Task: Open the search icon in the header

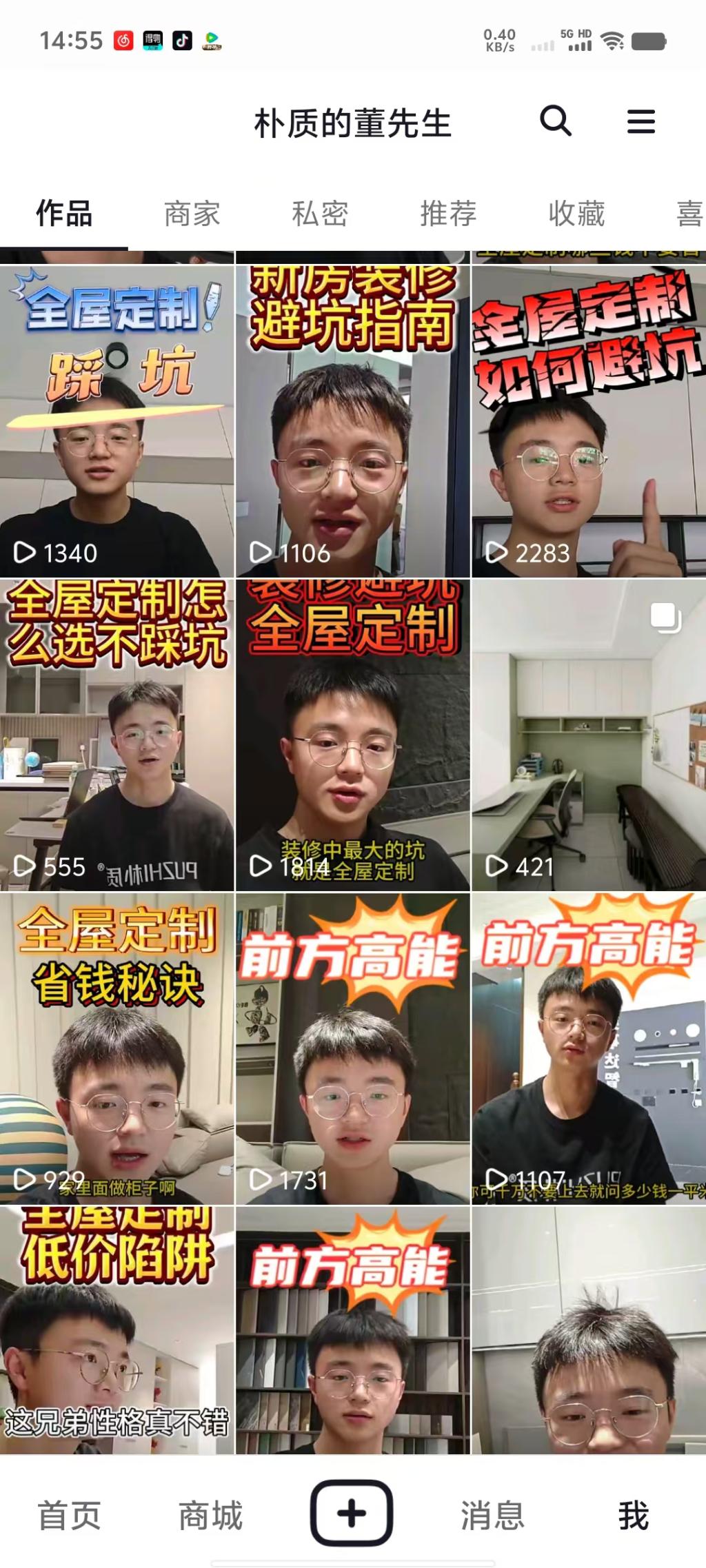Action: point(555,122)
